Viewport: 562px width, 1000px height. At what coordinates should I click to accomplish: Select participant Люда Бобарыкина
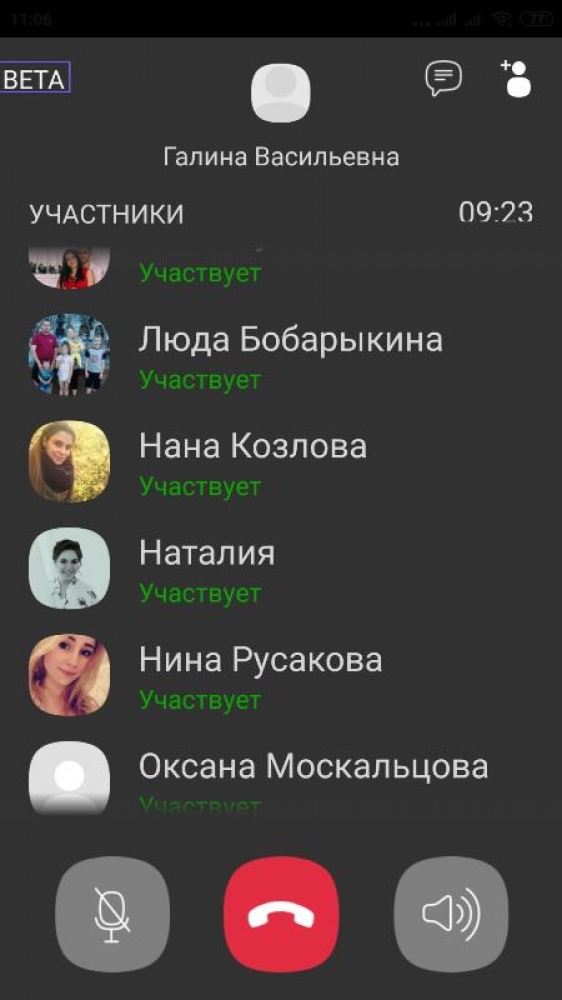click(281, 355)
